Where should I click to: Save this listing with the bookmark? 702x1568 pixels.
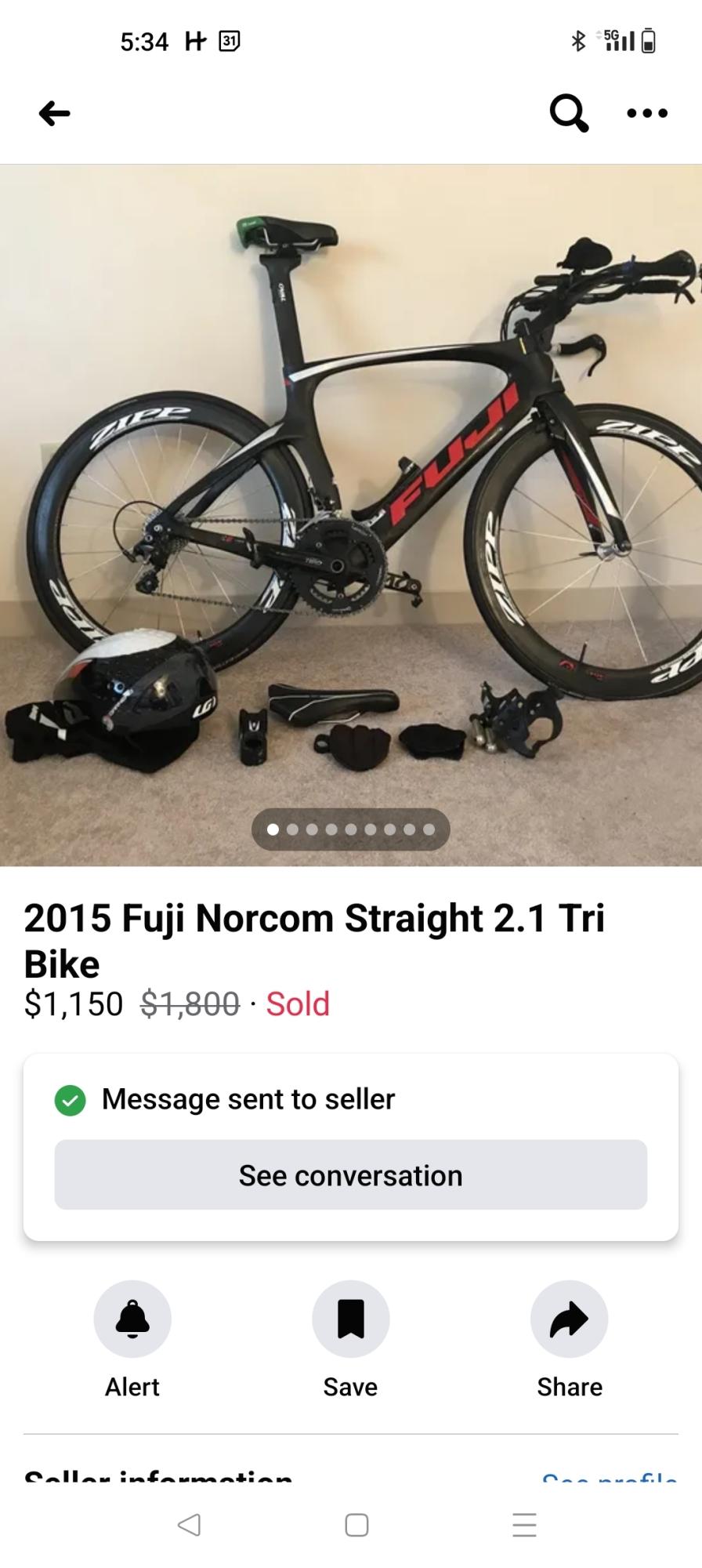(350, 1319)
